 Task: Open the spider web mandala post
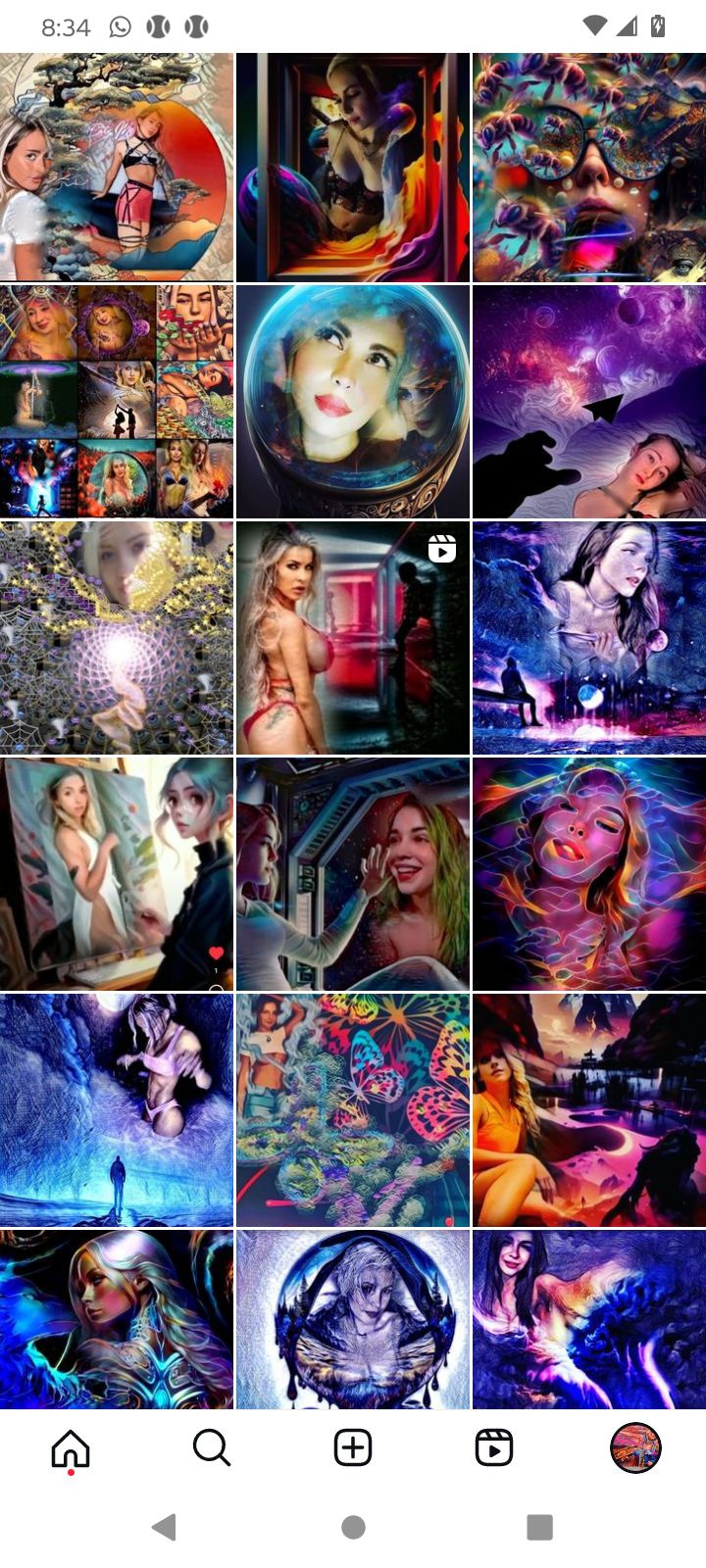tap(117, 638)
